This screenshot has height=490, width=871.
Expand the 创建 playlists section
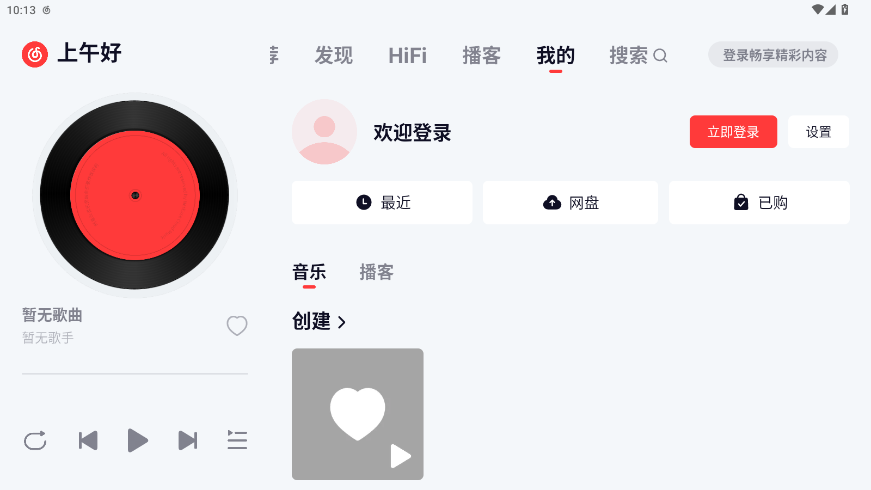(319, 322)
